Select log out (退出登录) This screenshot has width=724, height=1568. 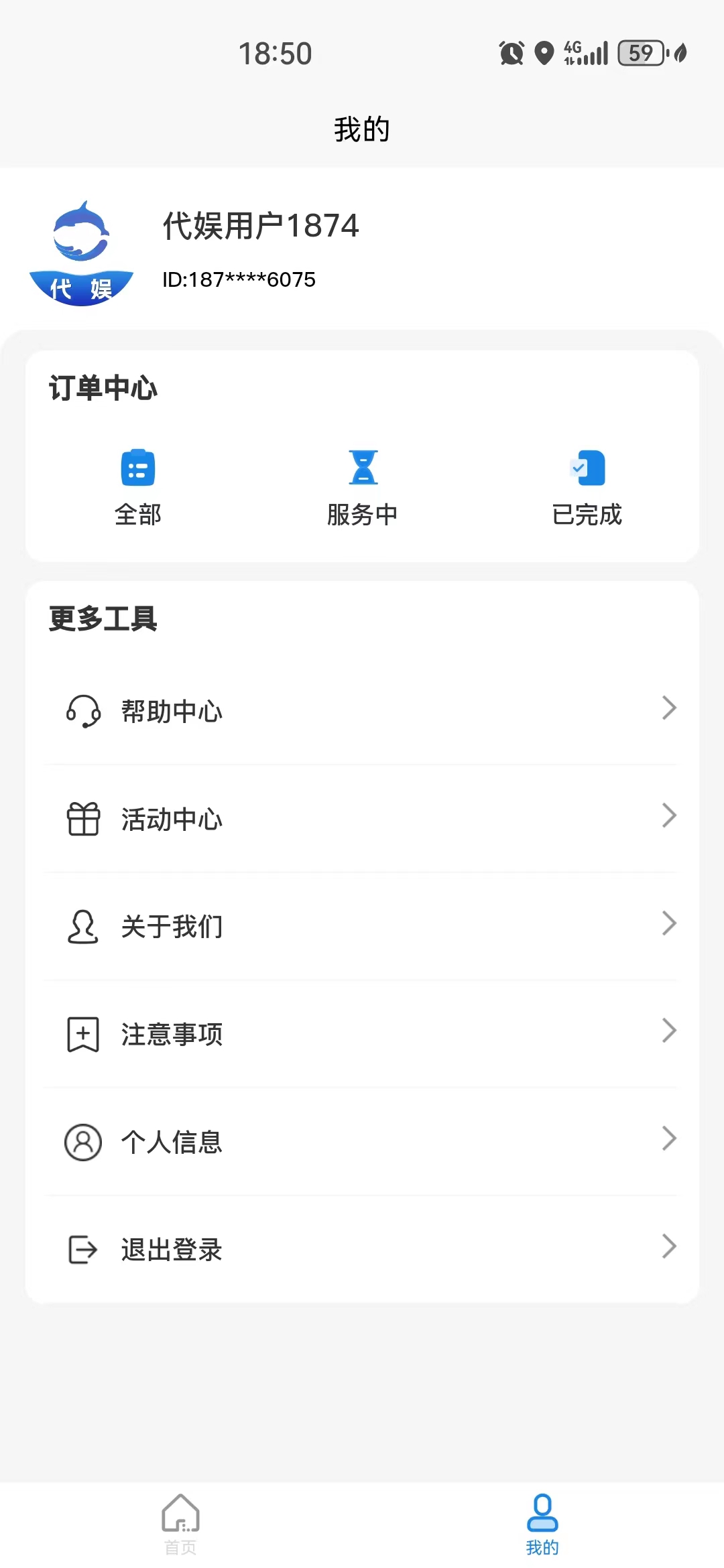(x=362, y=1249)
